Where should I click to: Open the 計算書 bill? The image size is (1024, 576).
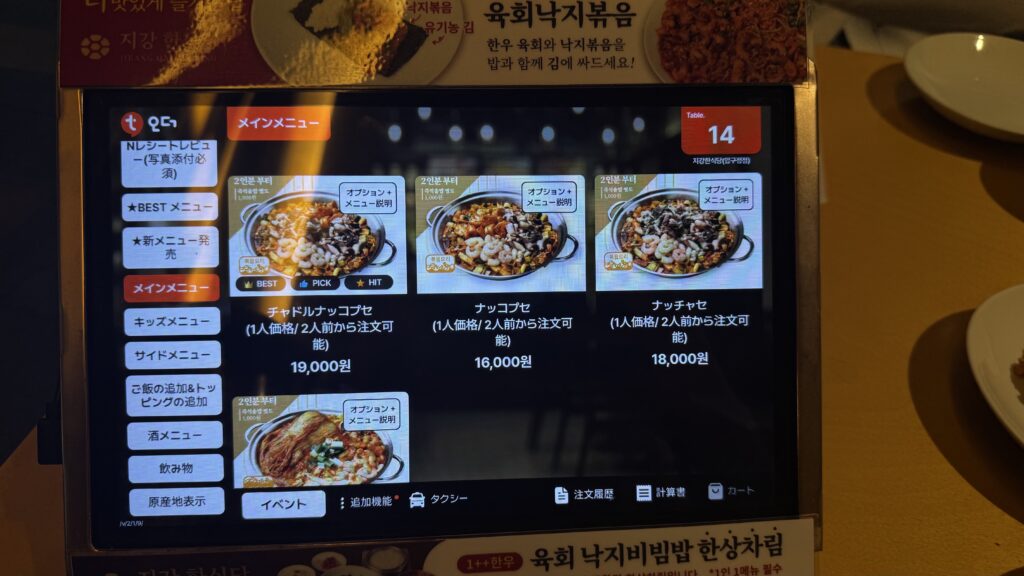(x=662, y=493)
